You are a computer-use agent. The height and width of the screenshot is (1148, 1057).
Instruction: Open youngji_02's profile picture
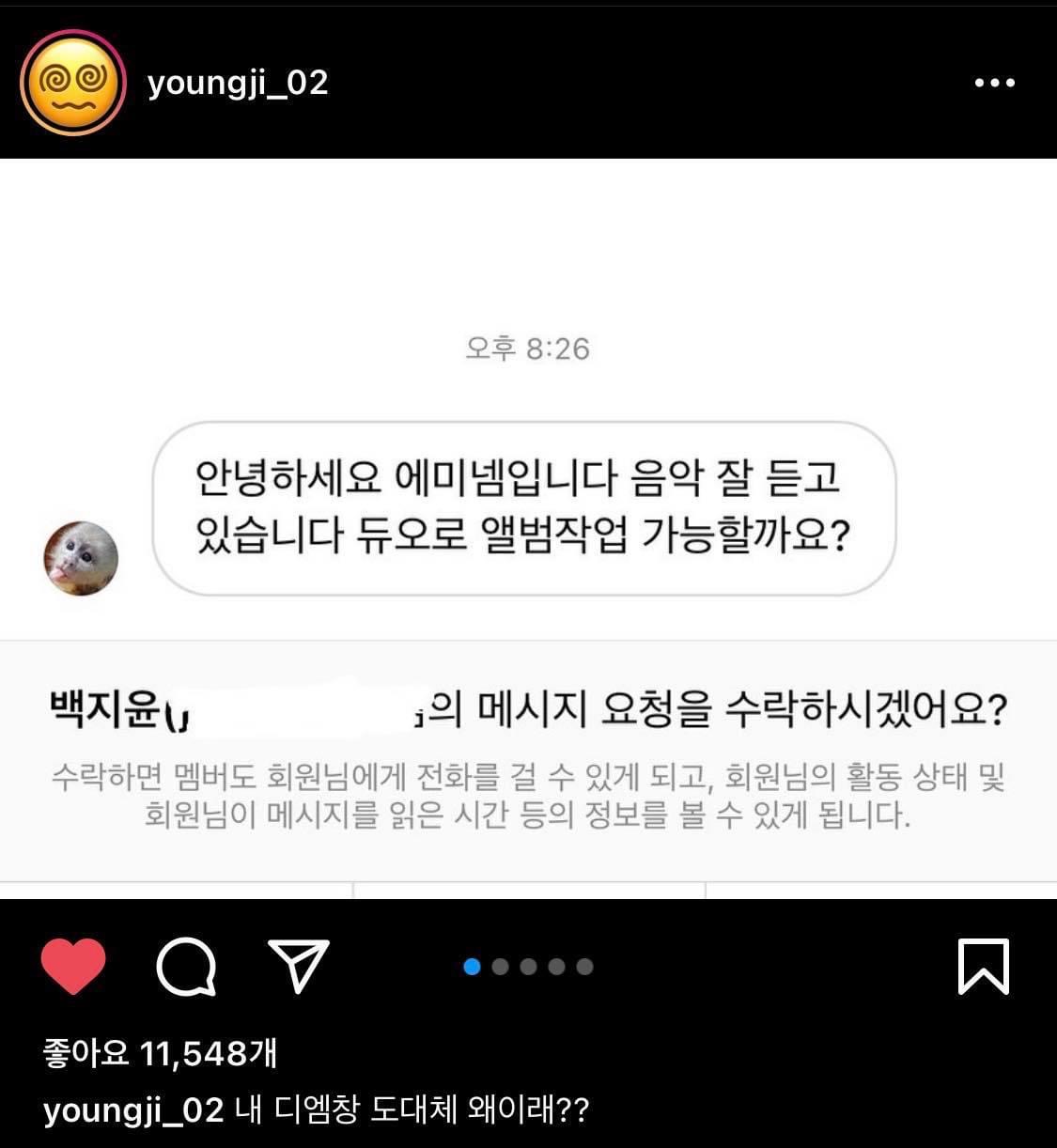pos(73,84)
